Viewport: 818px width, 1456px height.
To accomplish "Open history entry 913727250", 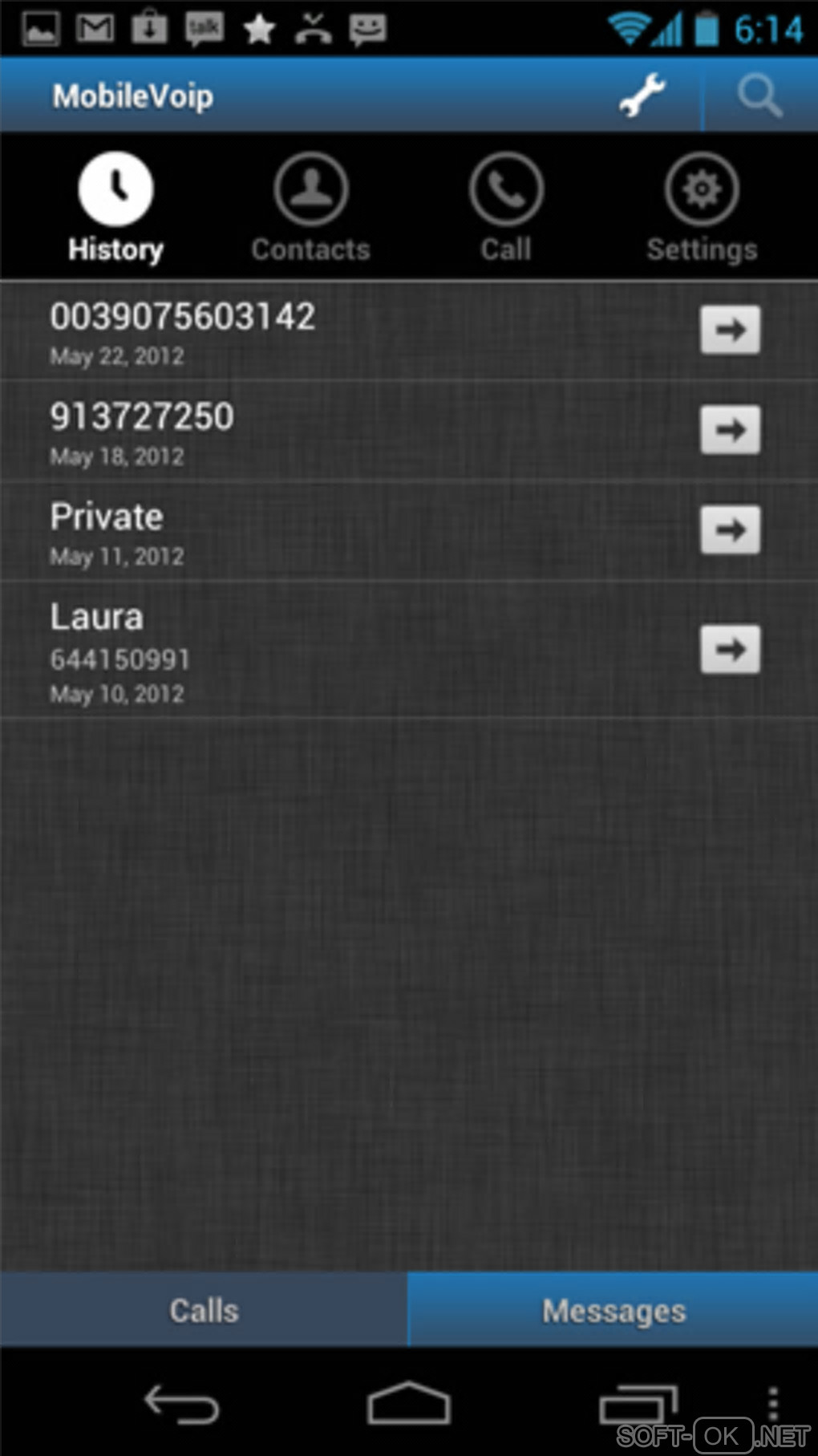I will pos(321,432).
